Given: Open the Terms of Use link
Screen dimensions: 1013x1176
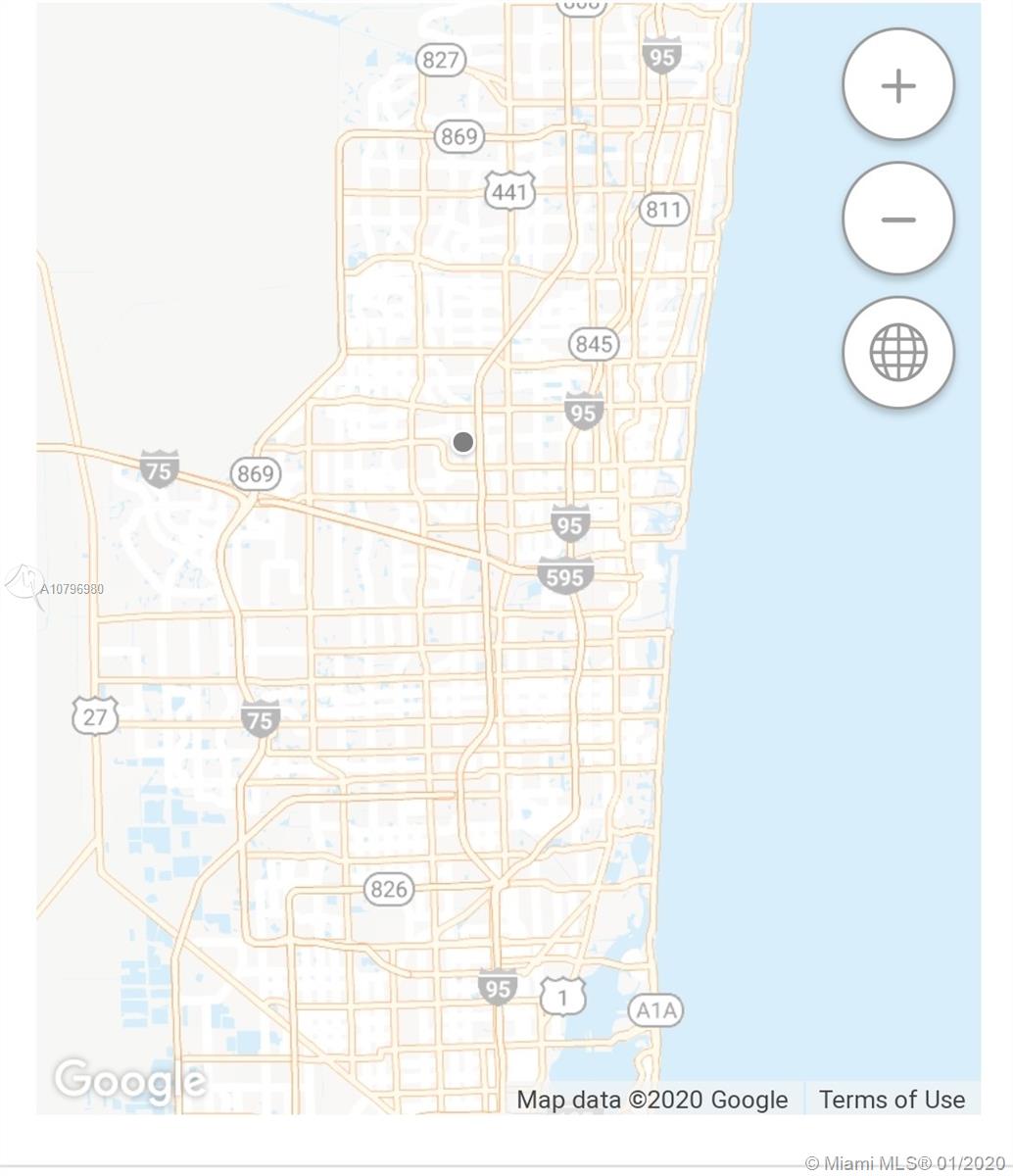Looking at the screenshot, I should [892, 1100].
